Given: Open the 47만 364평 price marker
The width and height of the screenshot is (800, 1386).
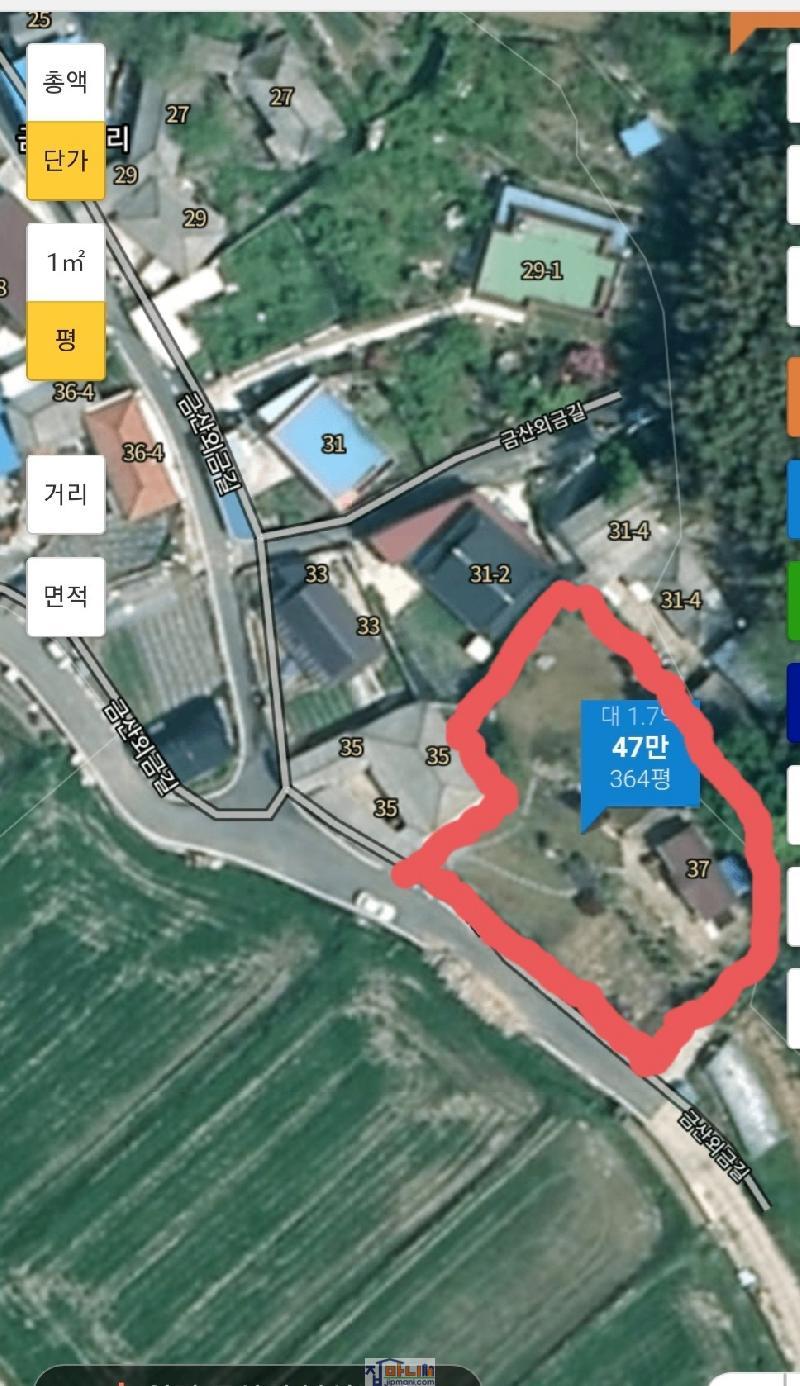Looking at the screenshot, I should (640, 758).
